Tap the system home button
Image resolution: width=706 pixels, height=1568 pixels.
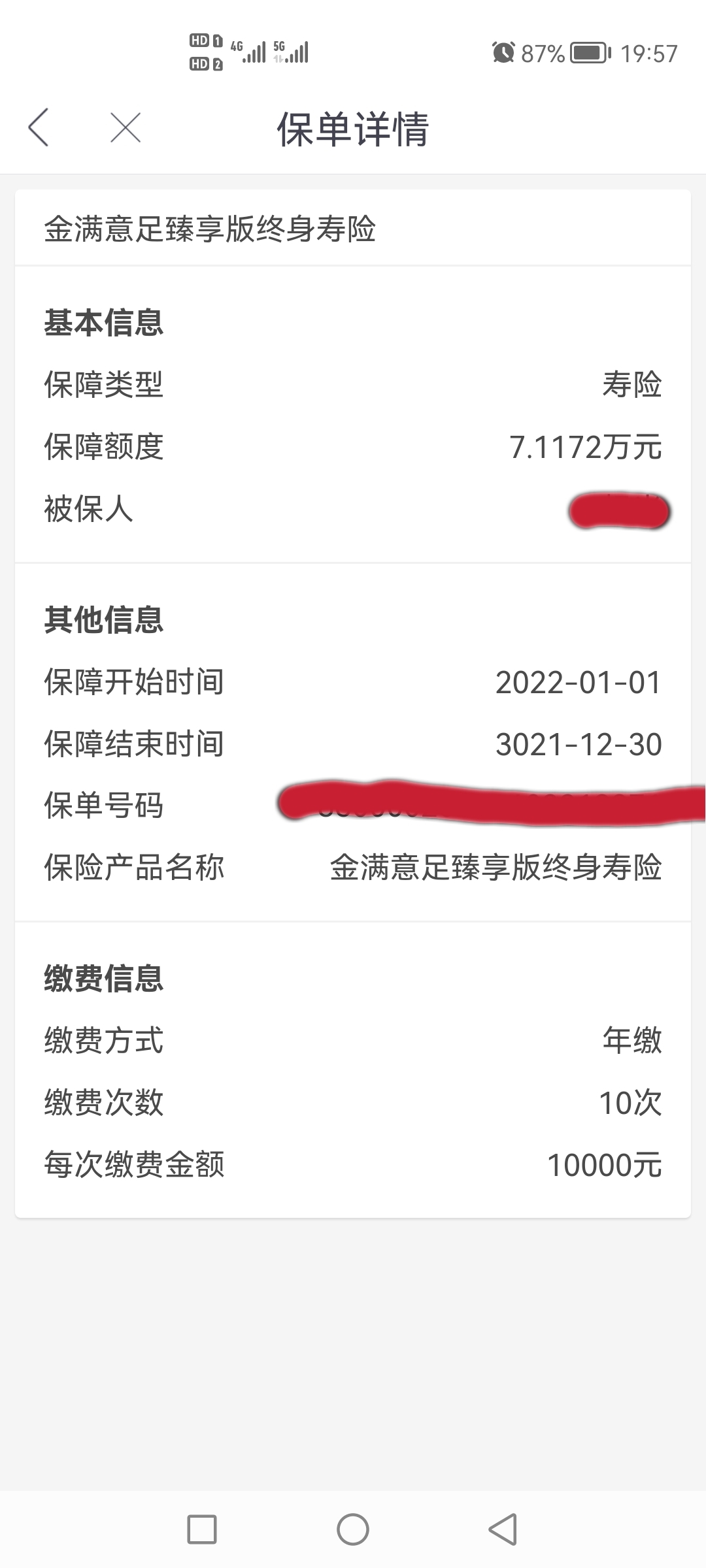pyautogui.click(x=353, y=1529)
